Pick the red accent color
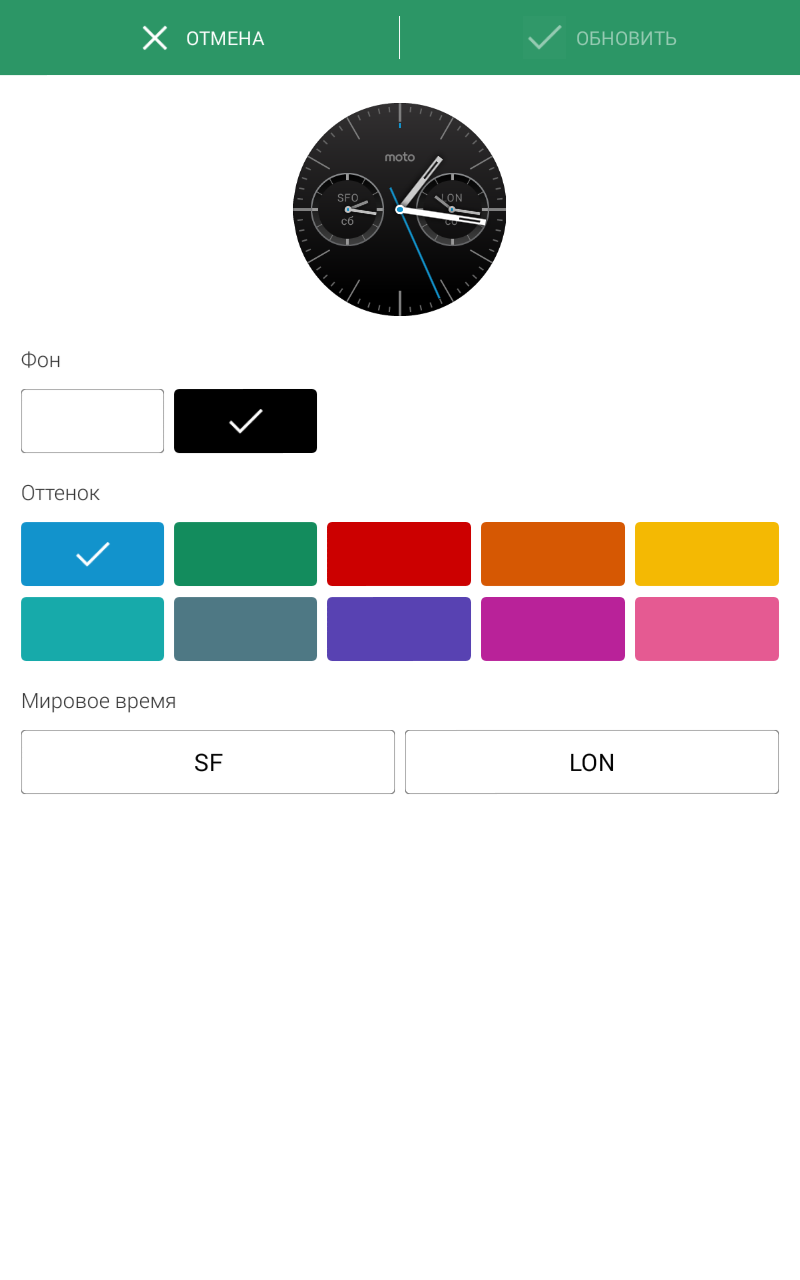Viewport: 800px width, 1280px height. (399, 554)
